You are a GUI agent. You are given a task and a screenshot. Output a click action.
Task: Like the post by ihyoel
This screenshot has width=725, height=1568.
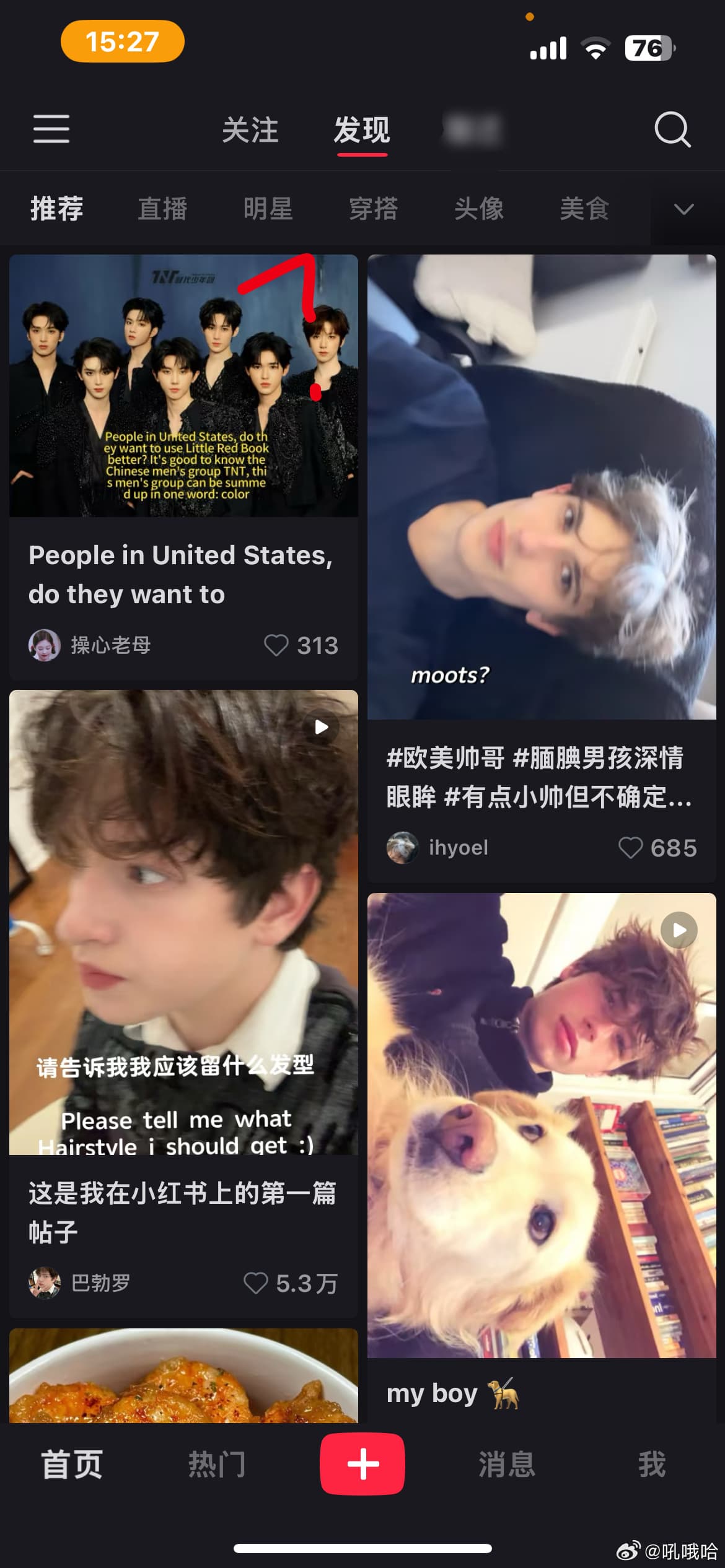631,848
